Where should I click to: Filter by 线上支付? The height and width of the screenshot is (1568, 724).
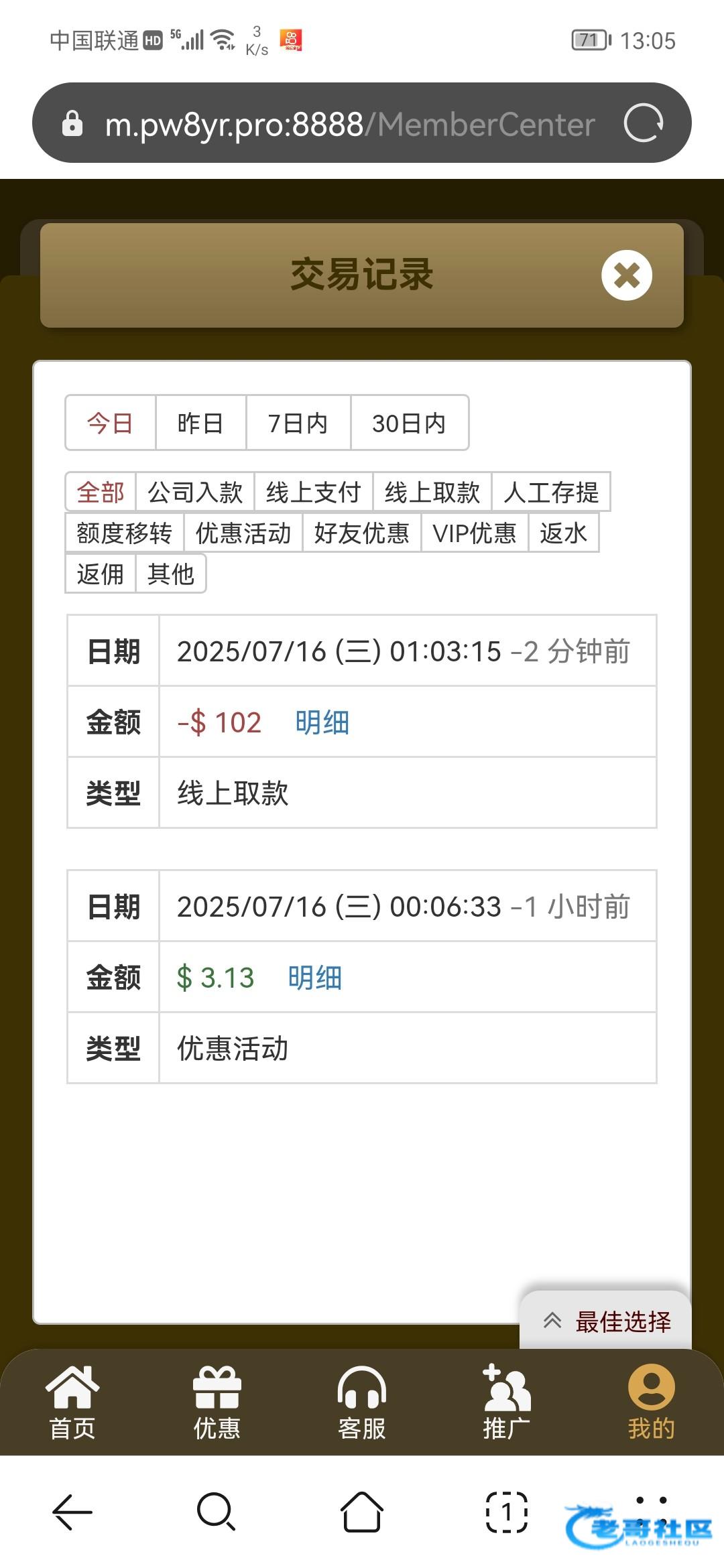point(313,493)
